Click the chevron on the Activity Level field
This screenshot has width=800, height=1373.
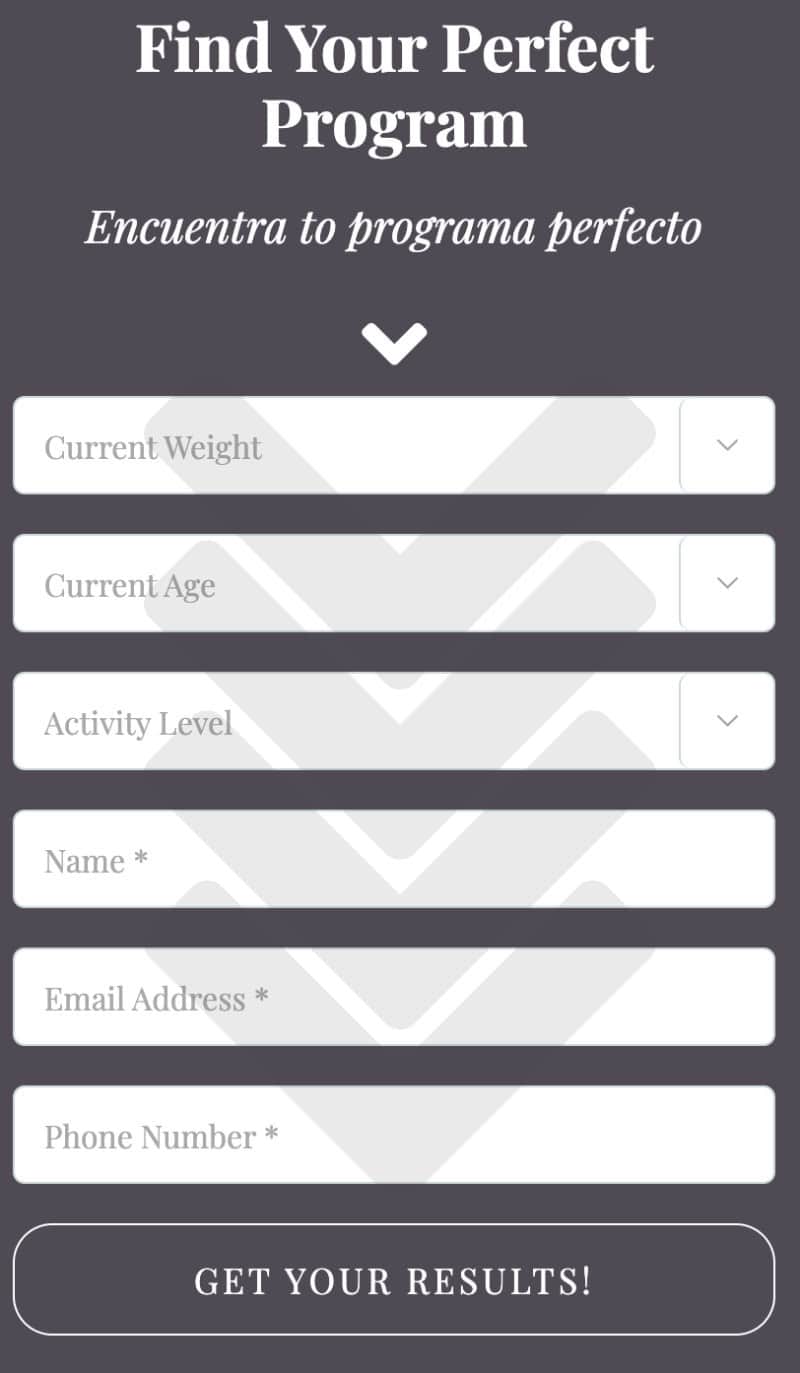click(x=727, y=722)
